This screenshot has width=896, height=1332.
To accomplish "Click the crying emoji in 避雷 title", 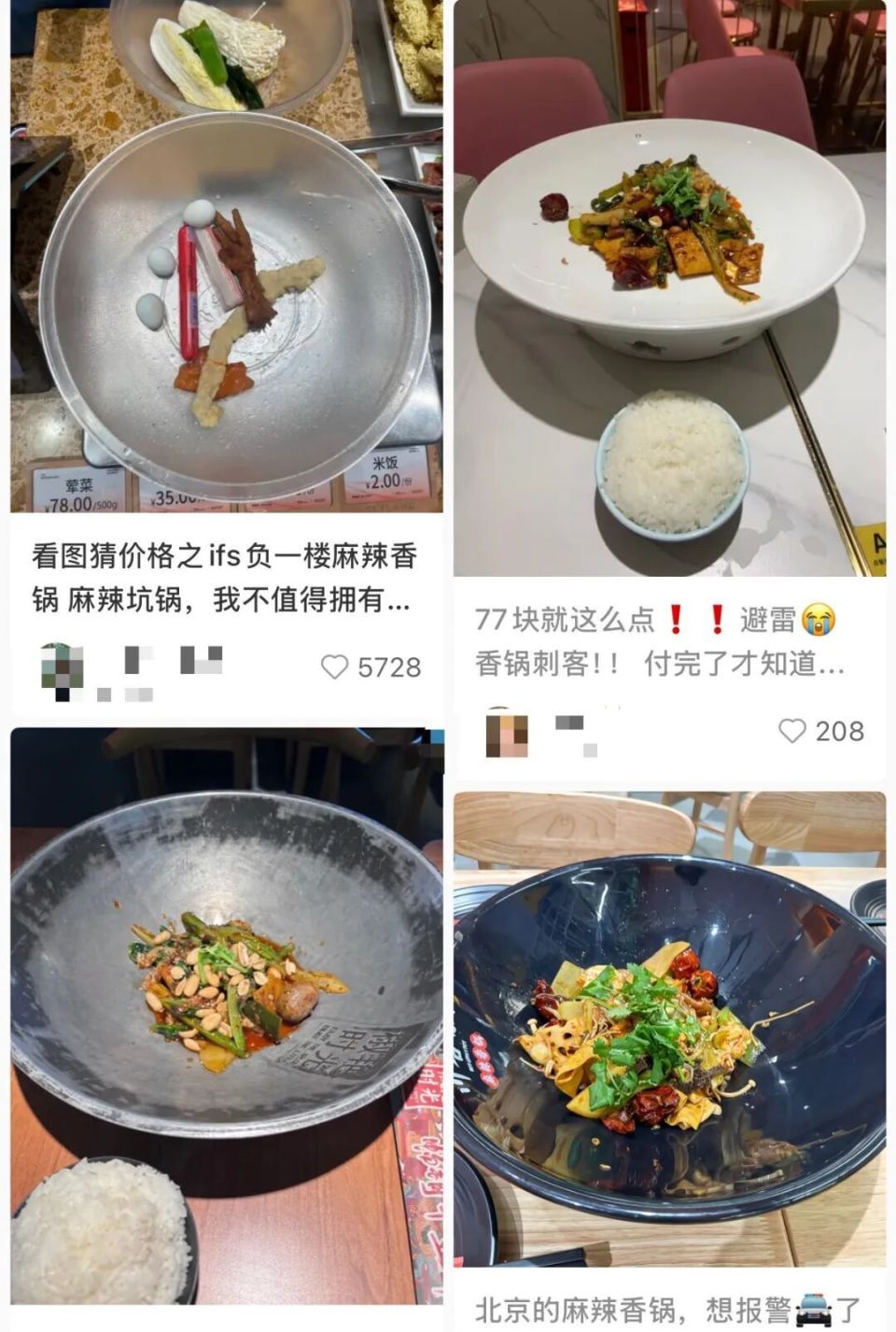I will pyautogui.click(x=819, y=617).
